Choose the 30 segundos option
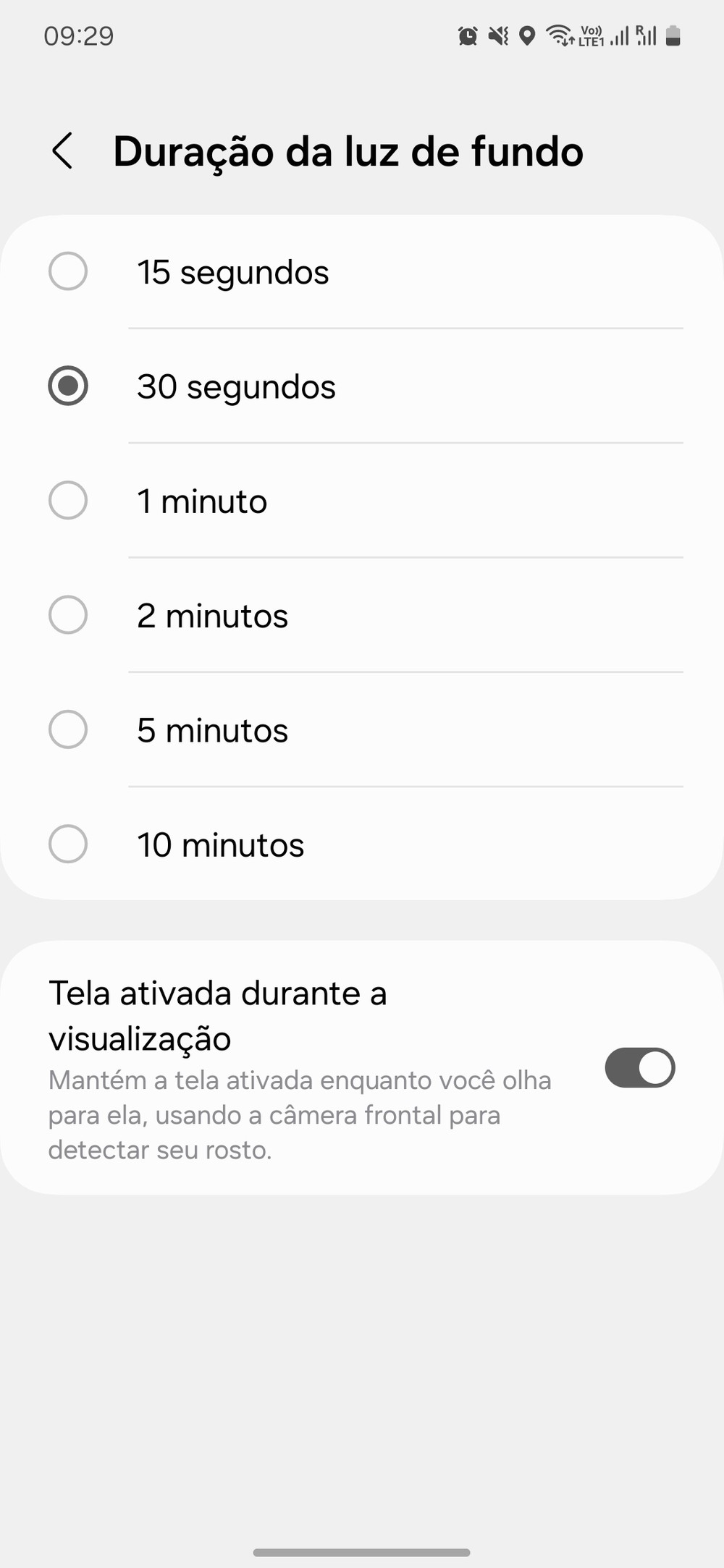This screenshot has width=724, height=1568. (x=68, y=386)
